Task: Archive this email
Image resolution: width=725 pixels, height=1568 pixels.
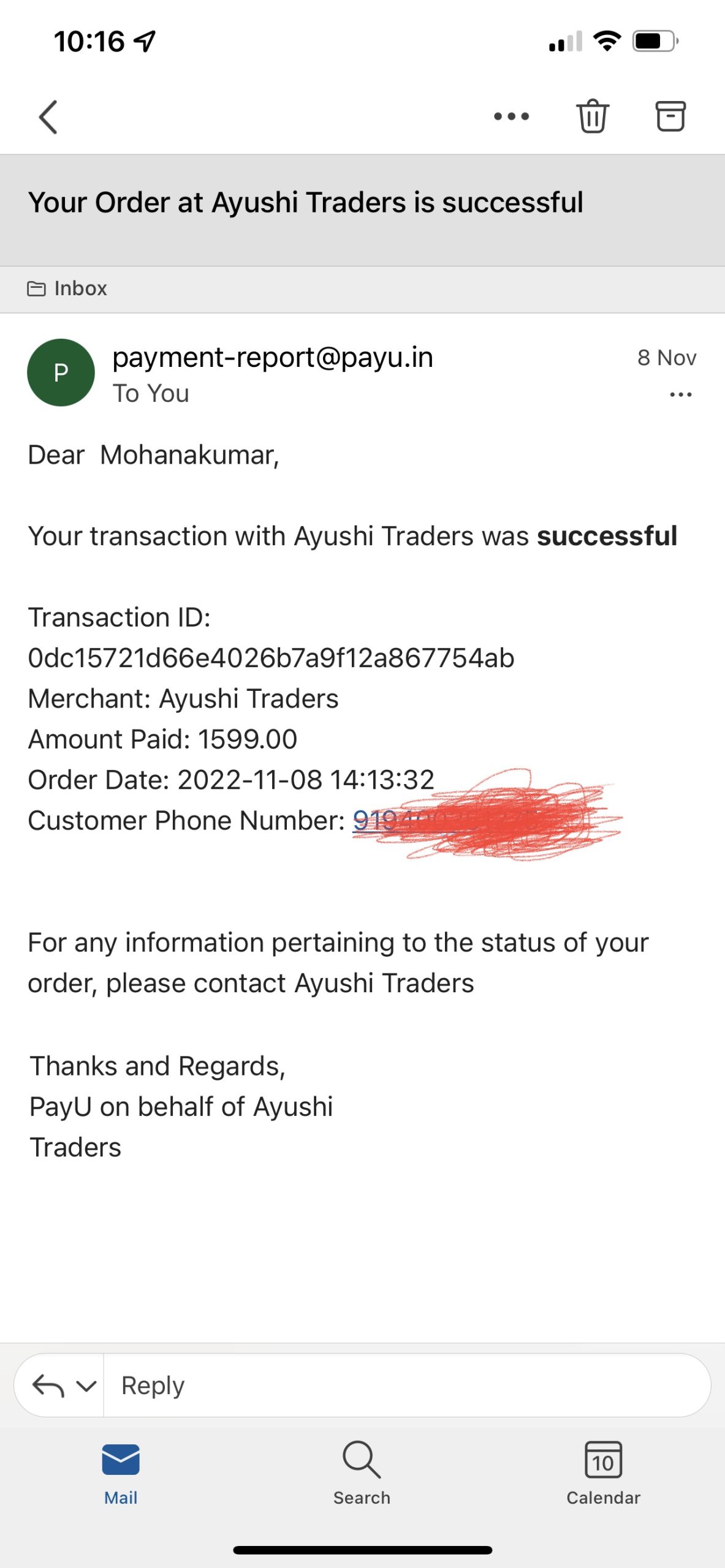Action: [x=670, y=116]
